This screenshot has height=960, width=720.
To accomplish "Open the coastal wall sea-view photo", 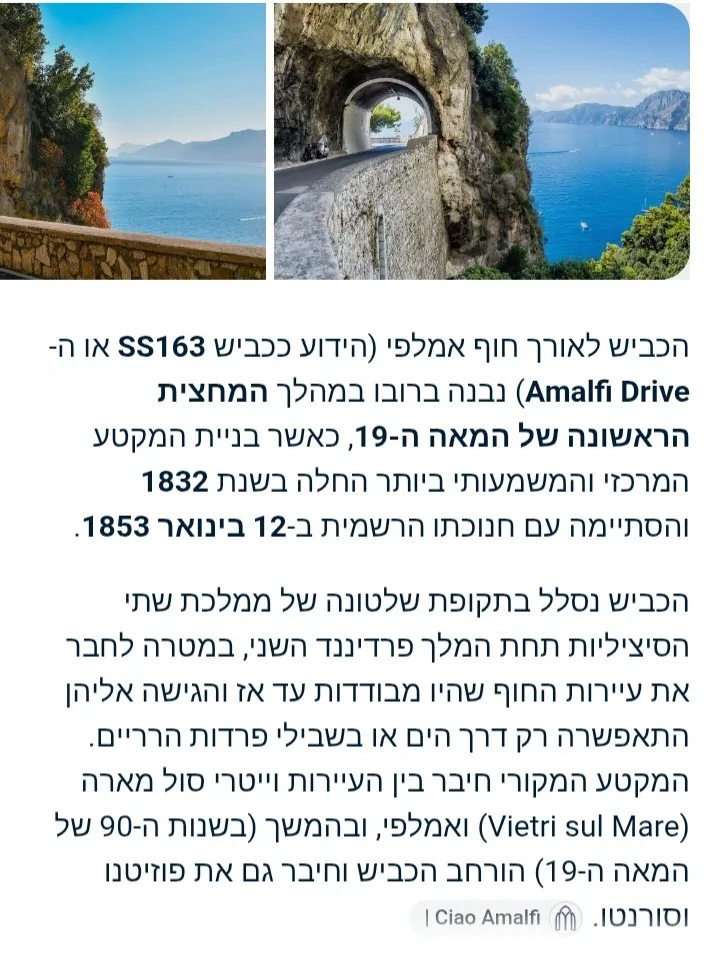I will (x=133, y=141).
